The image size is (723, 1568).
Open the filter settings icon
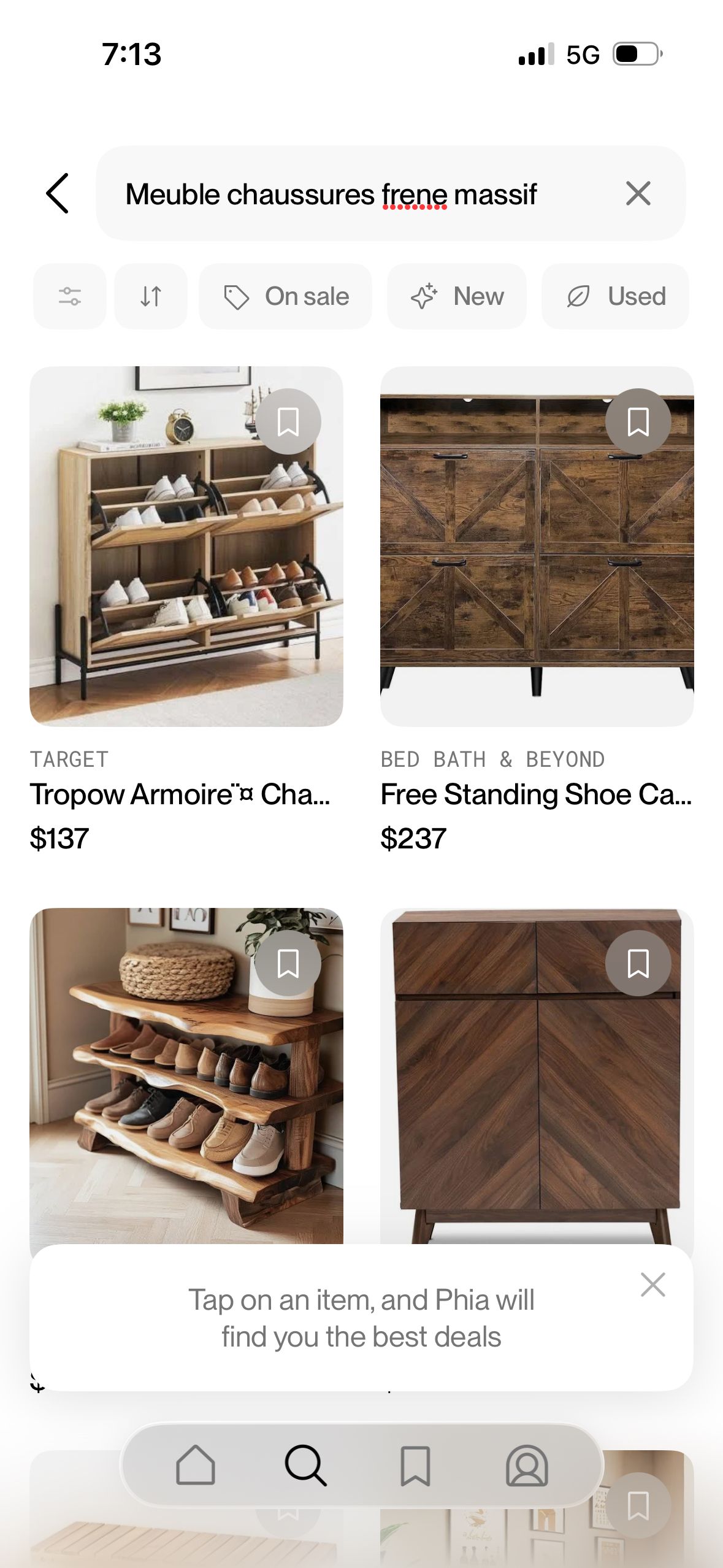[70, 296]
